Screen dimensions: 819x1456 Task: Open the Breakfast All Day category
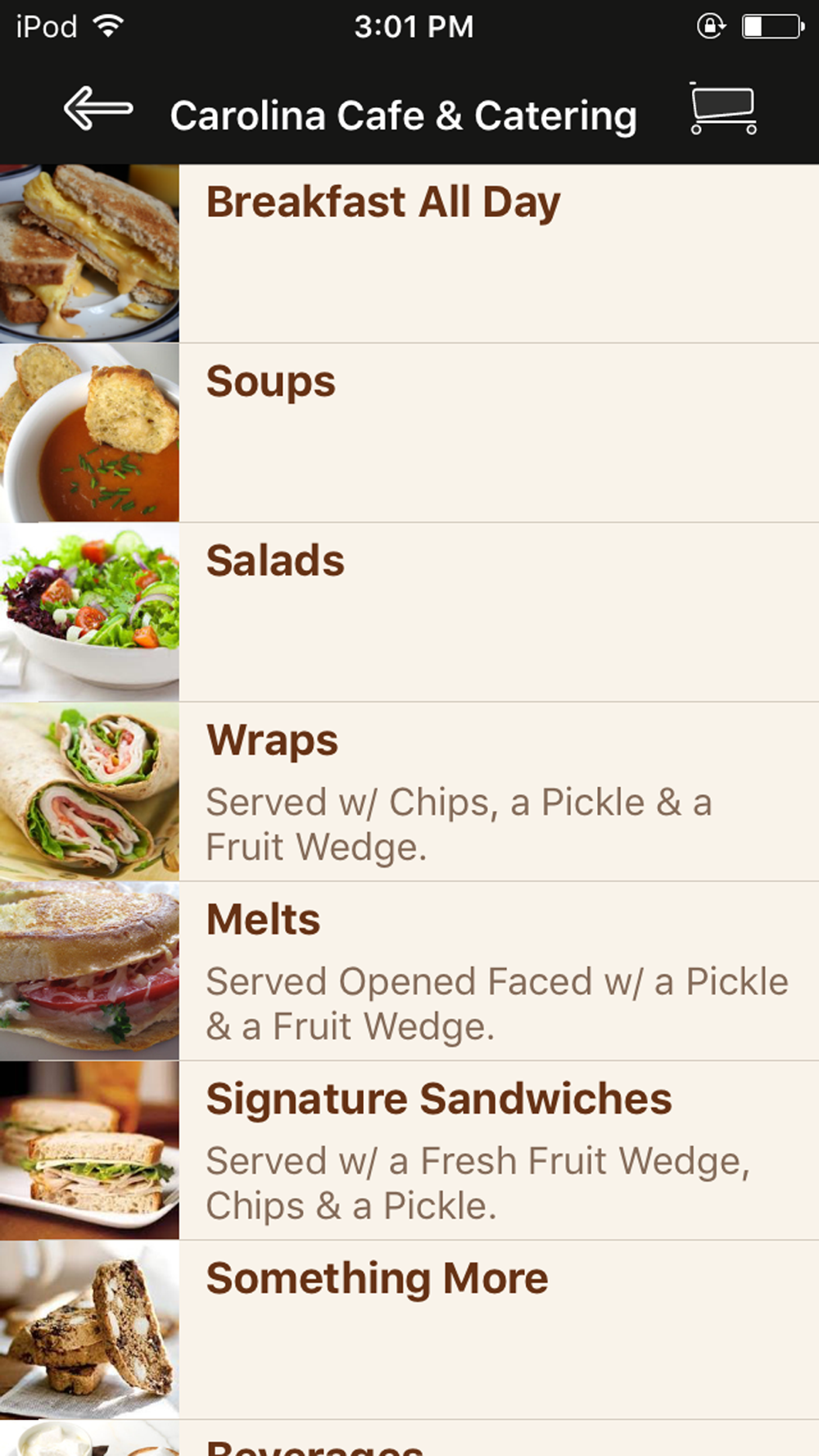(409, 254)
